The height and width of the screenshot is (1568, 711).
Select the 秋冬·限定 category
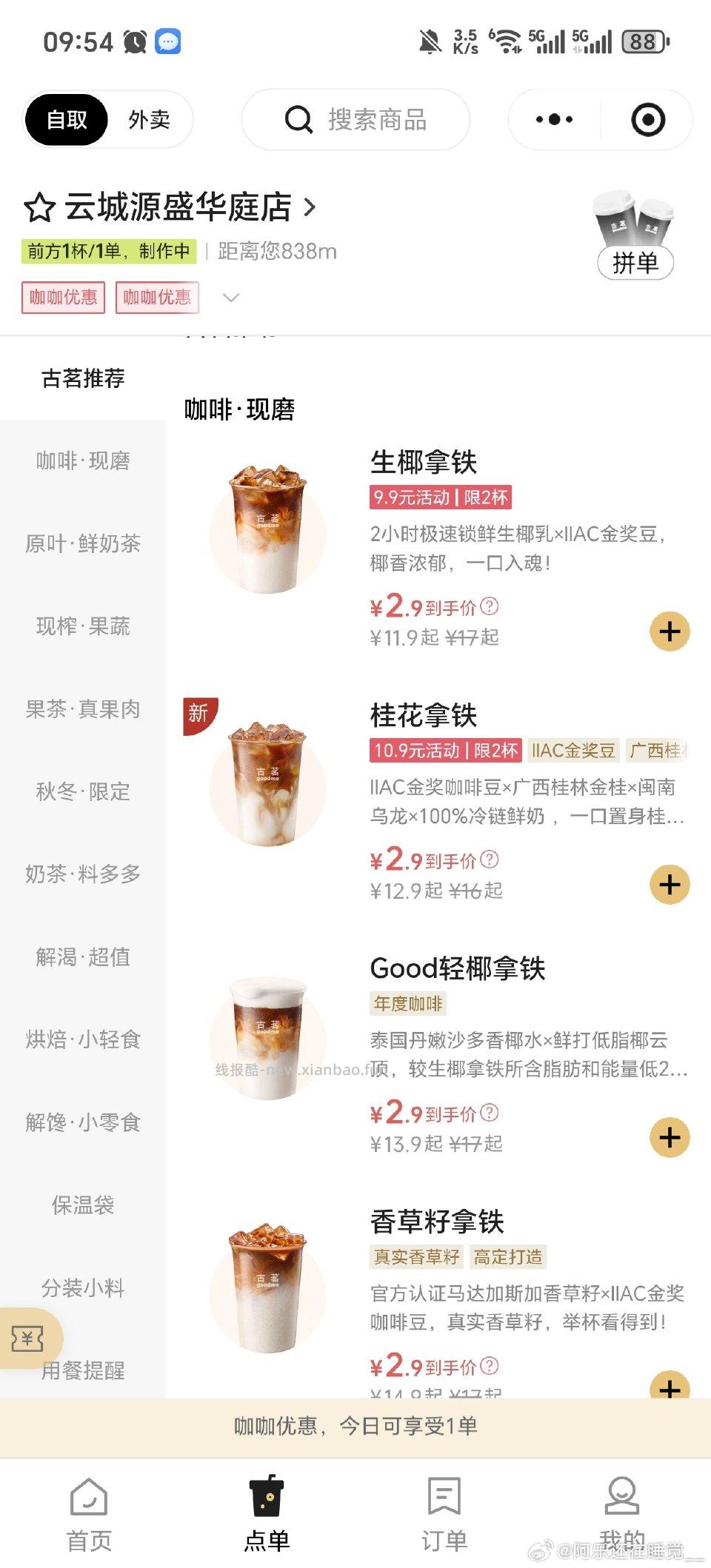click(83, 792)
